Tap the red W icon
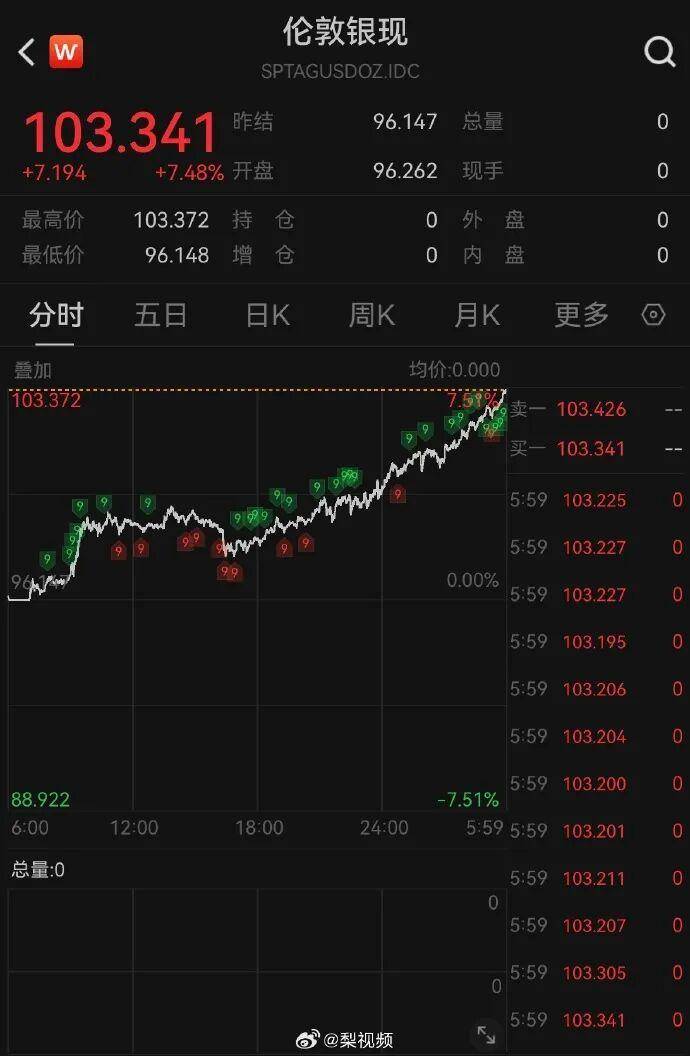 (67, 51)
